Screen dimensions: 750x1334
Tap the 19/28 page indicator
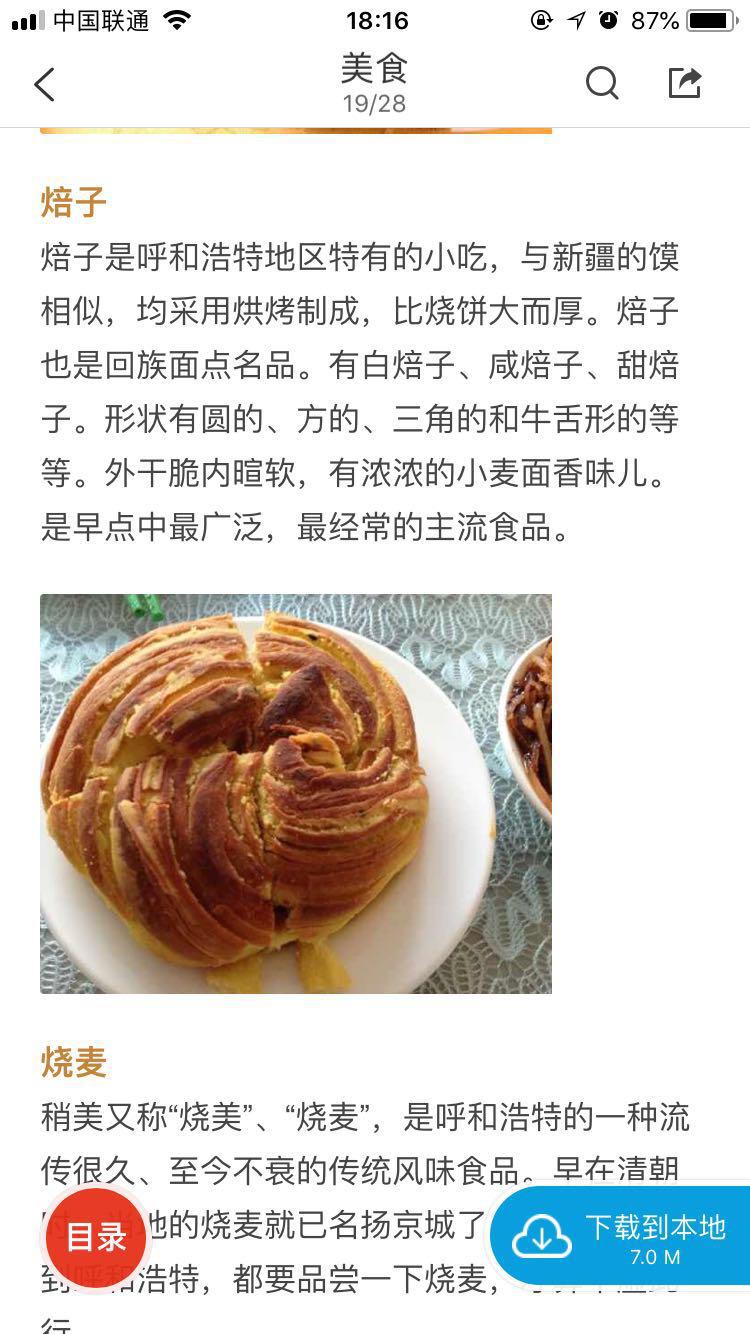[374, 103]
